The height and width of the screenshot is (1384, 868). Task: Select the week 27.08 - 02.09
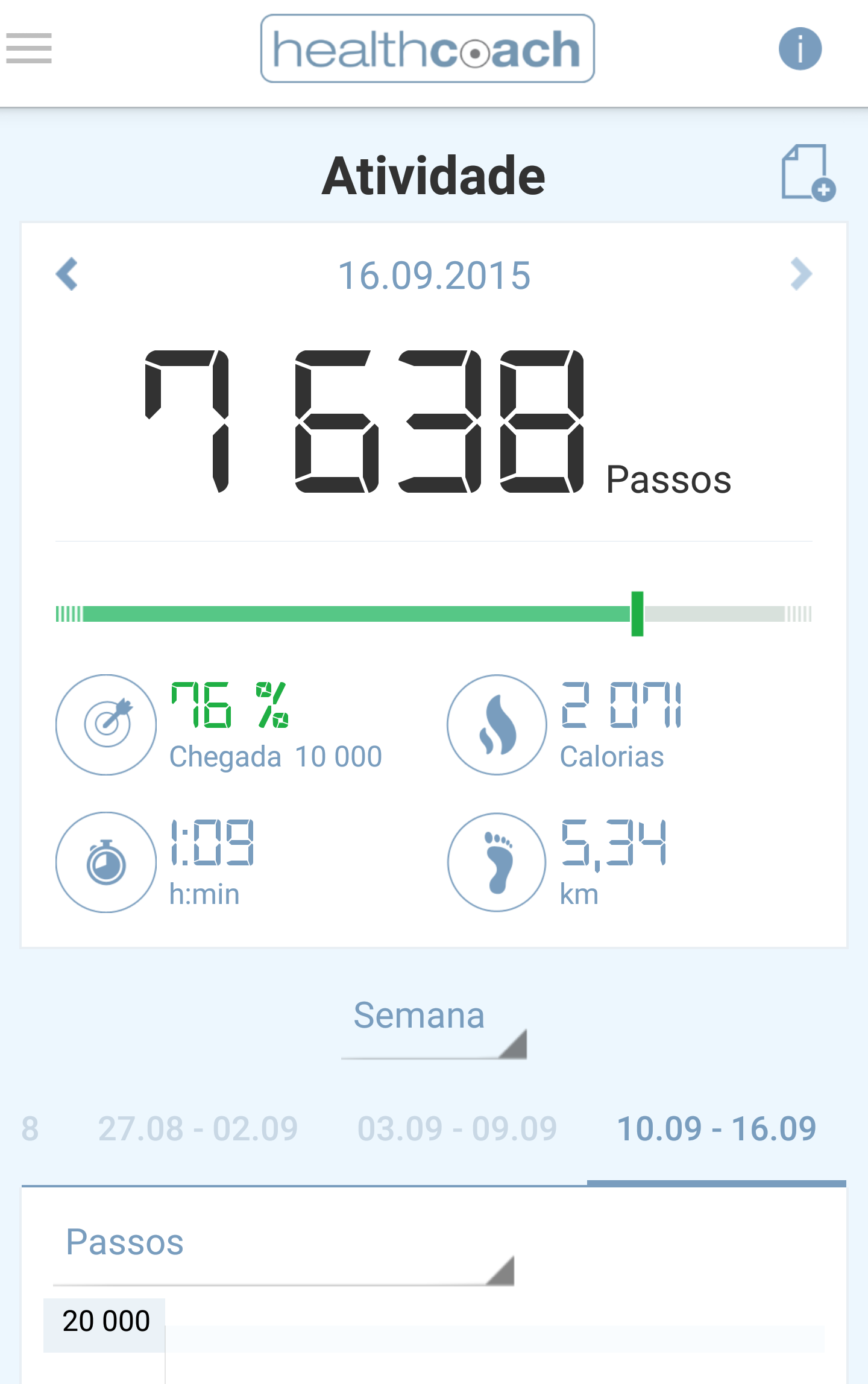pos(198,1129)
